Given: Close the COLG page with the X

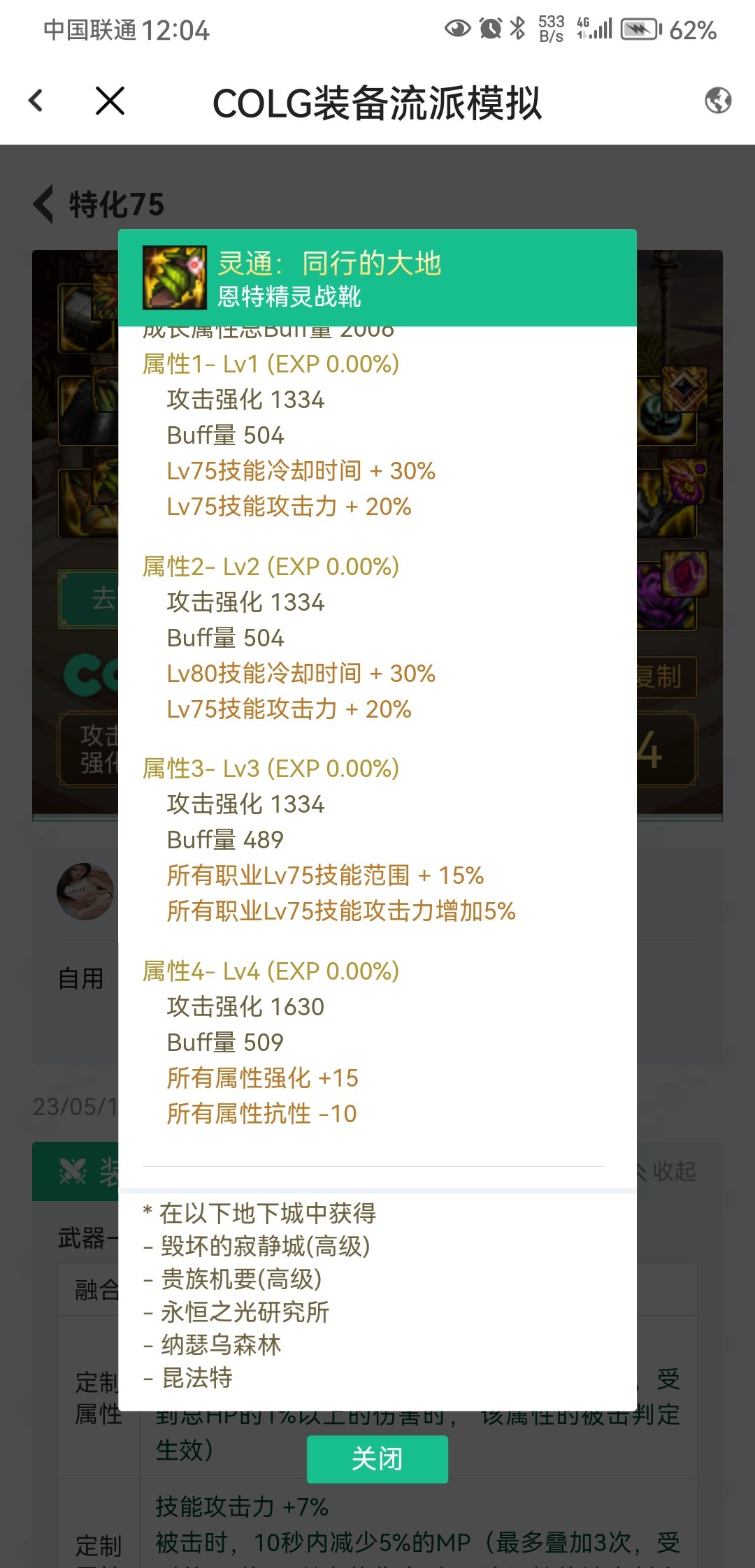Looking at the screenshot, I should (110, 101).
